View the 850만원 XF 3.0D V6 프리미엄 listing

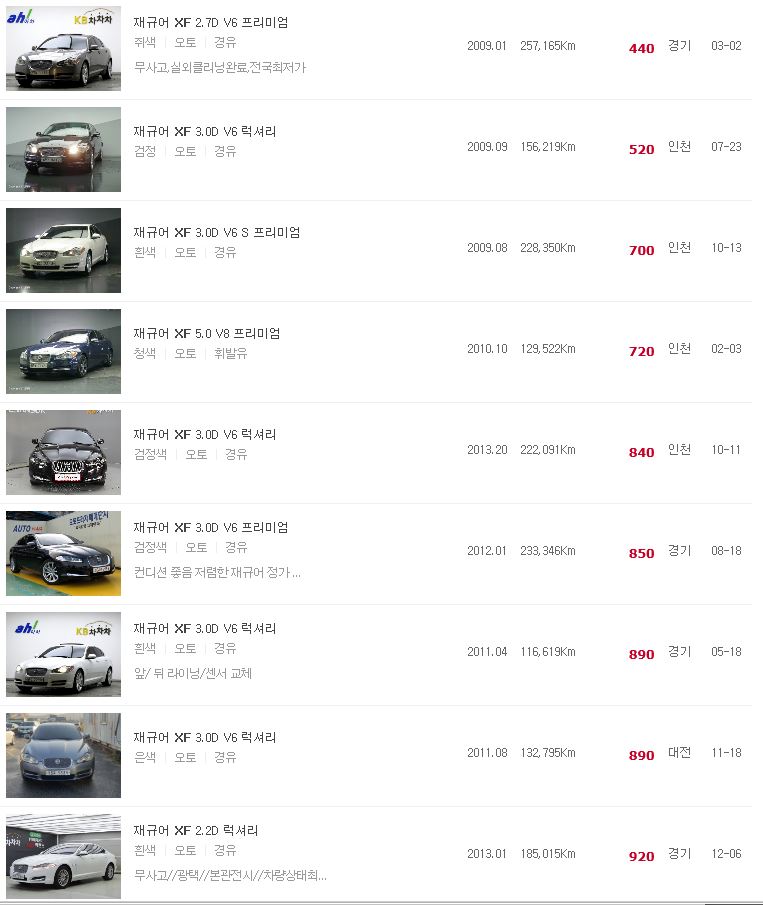(x=211, y=527)
